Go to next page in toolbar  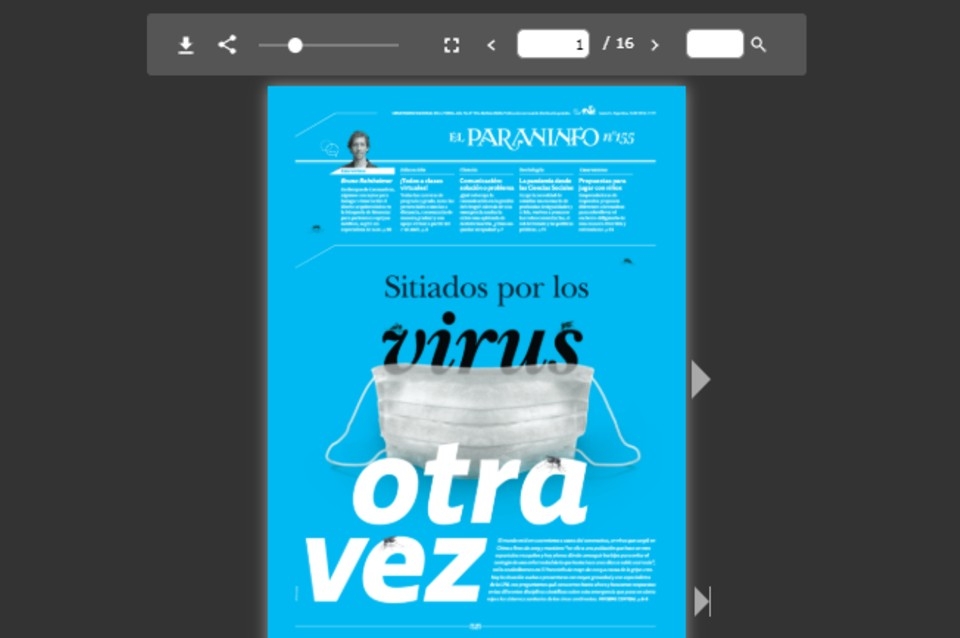[x=655, y=45]
